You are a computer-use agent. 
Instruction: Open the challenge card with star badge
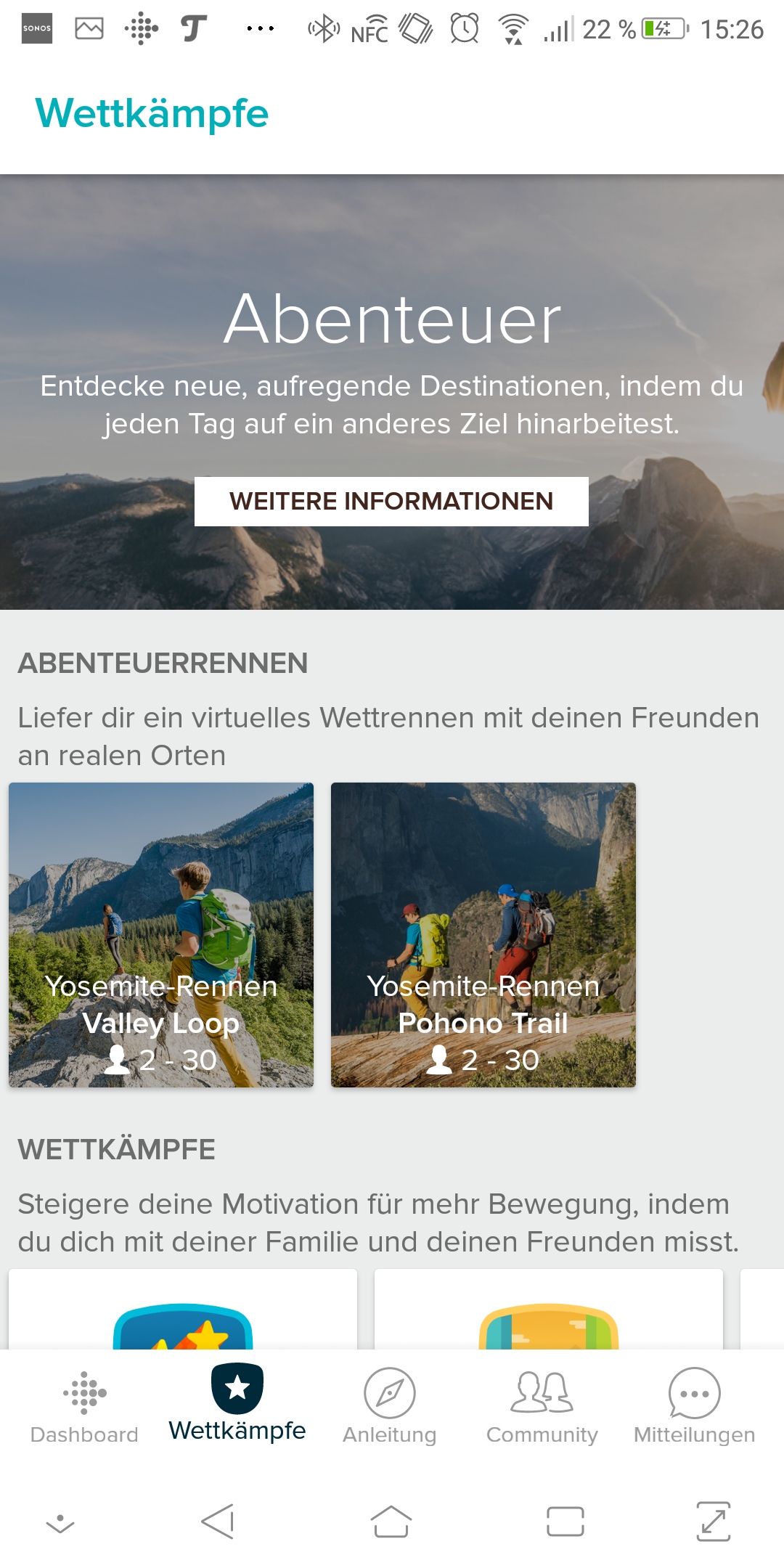[183, 1312]
